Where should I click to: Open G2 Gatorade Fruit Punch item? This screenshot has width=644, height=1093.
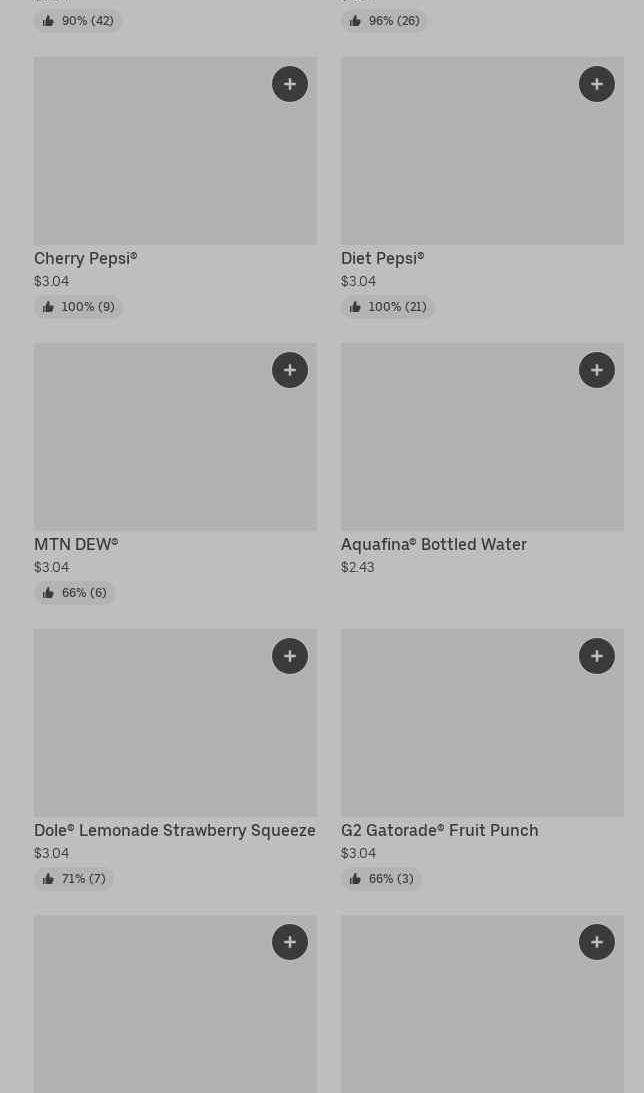pos(460,730)
